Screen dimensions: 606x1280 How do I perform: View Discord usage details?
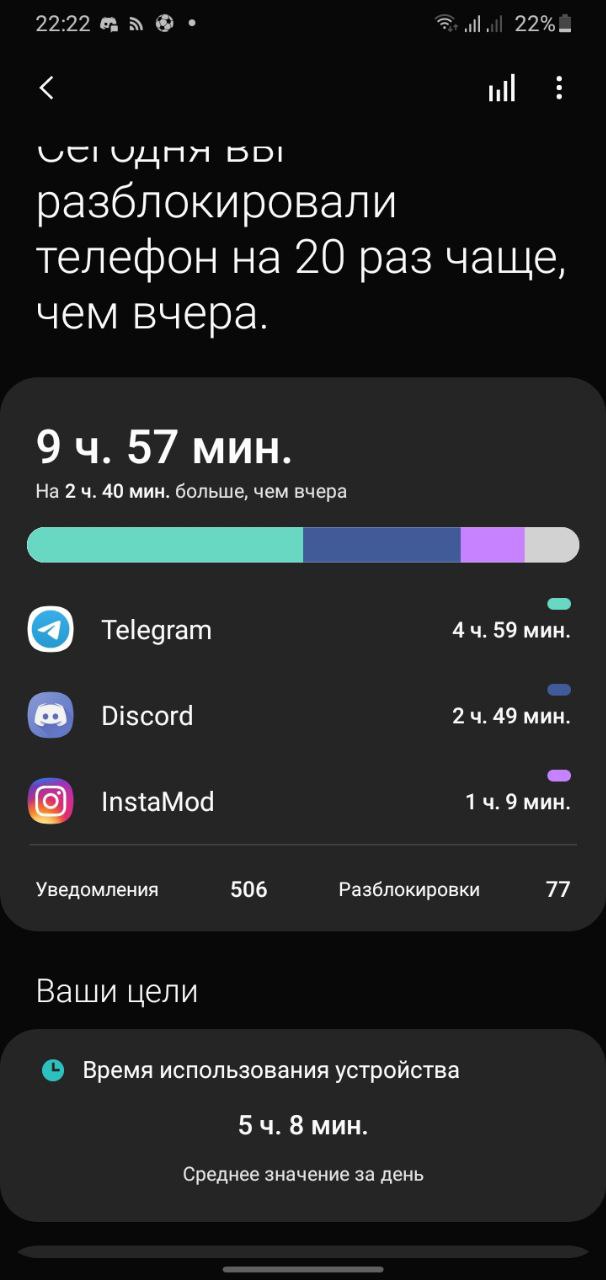300,716
